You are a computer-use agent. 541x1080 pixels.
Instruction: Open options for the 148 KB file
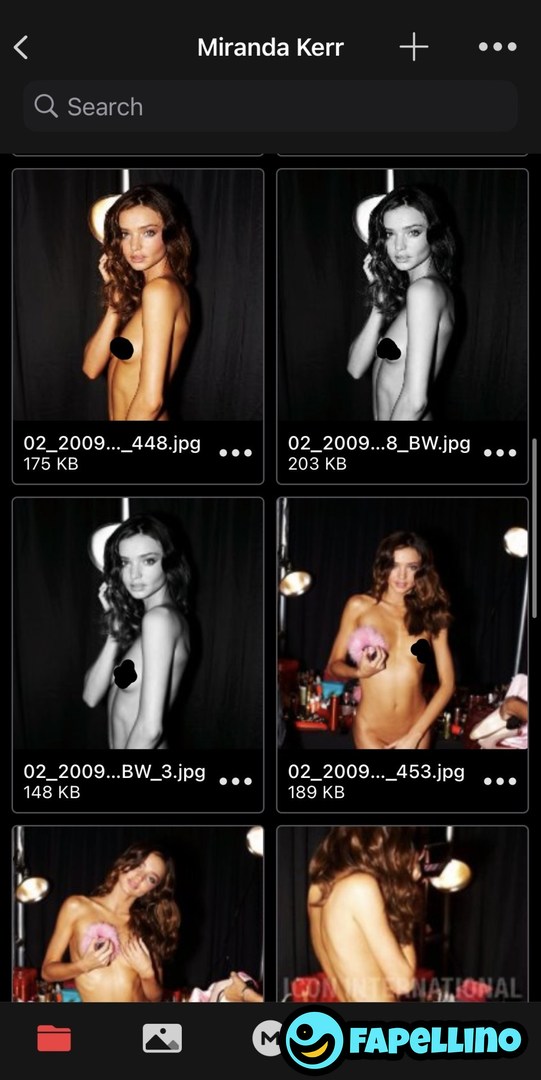point(236,781)
